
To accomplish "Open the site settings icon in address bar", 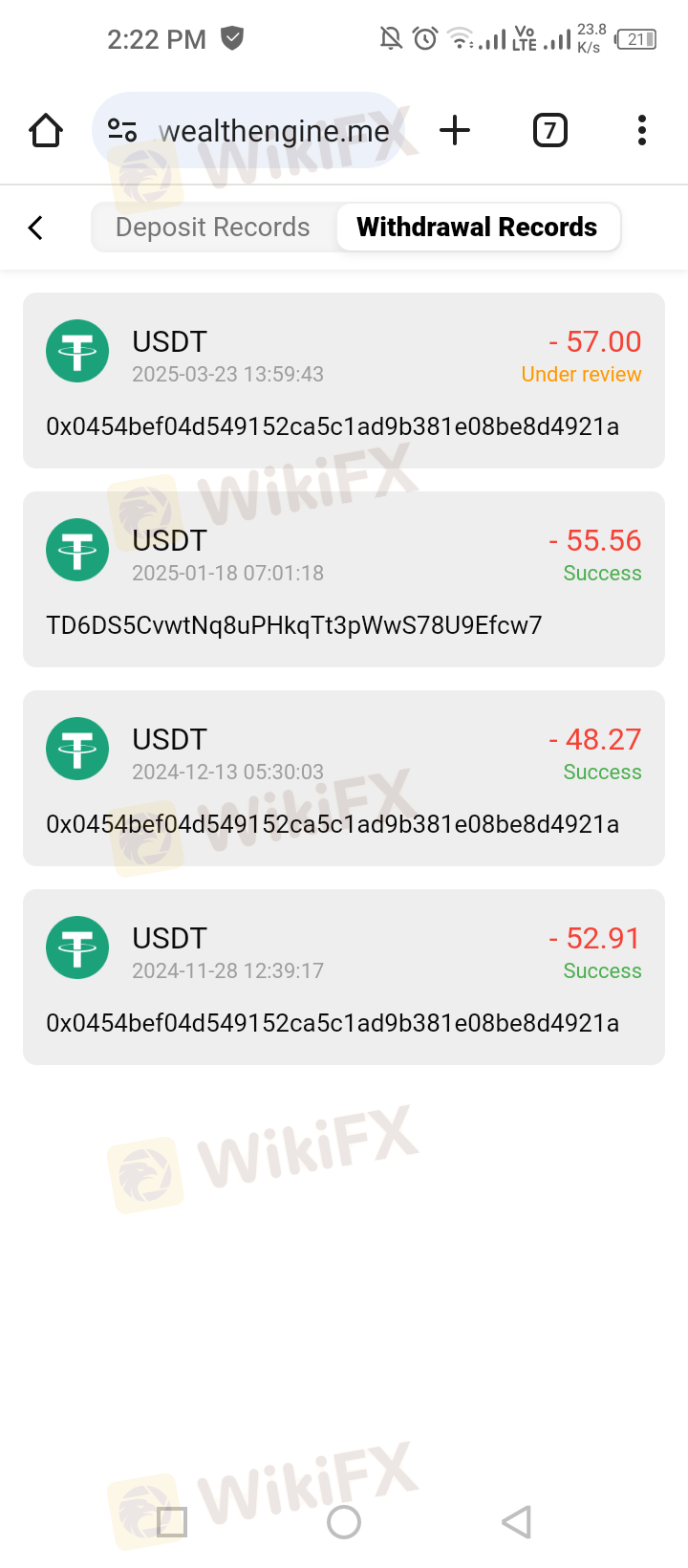I will coord(122,130).
